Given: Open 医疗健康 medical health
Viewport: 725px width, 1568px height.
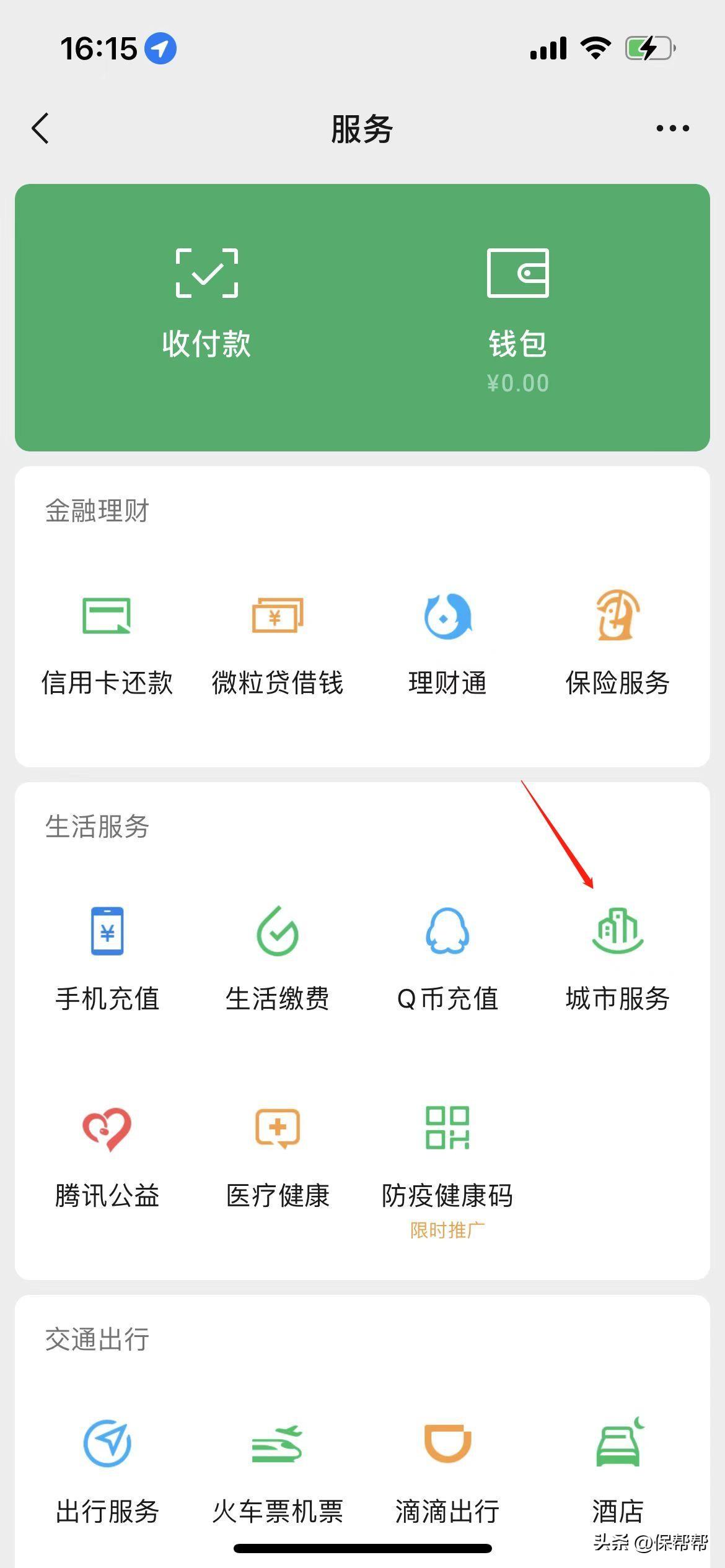Looking at the screenshot, I should (277, 1156).
